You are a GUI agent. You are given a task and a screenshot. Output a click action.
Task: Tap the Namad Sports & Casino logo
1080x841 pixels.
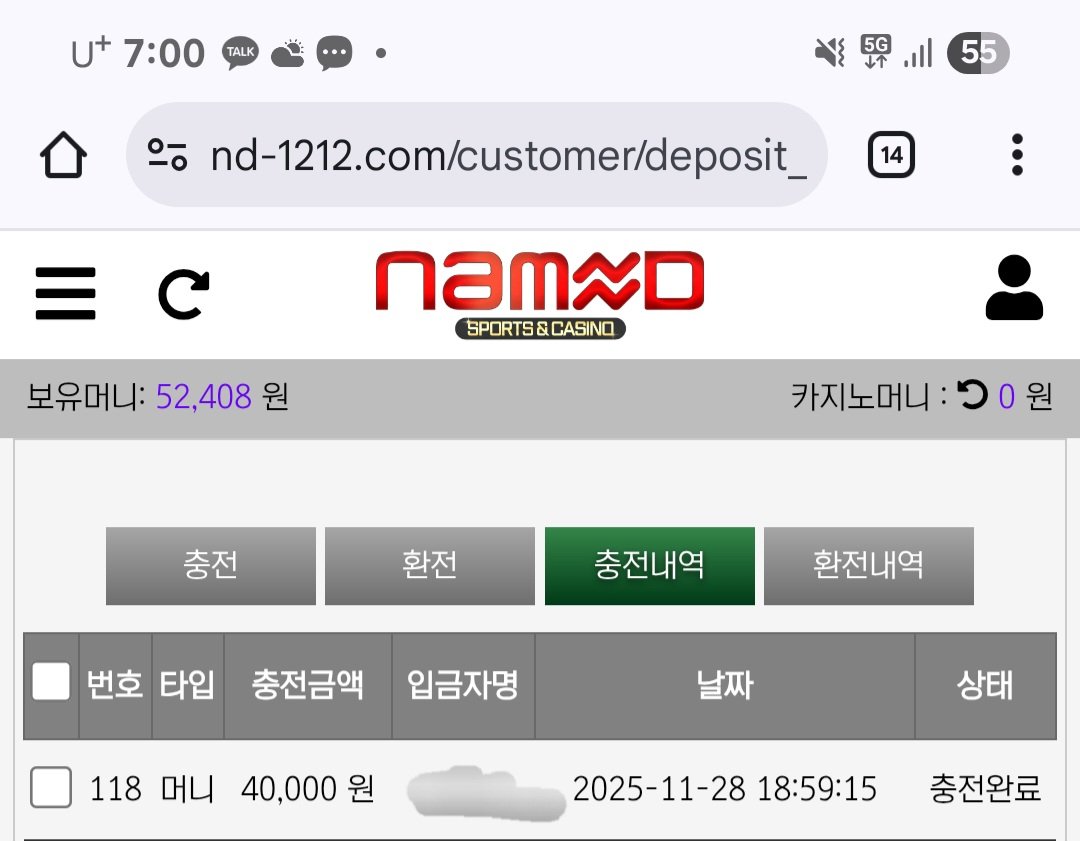pos(540,294)
